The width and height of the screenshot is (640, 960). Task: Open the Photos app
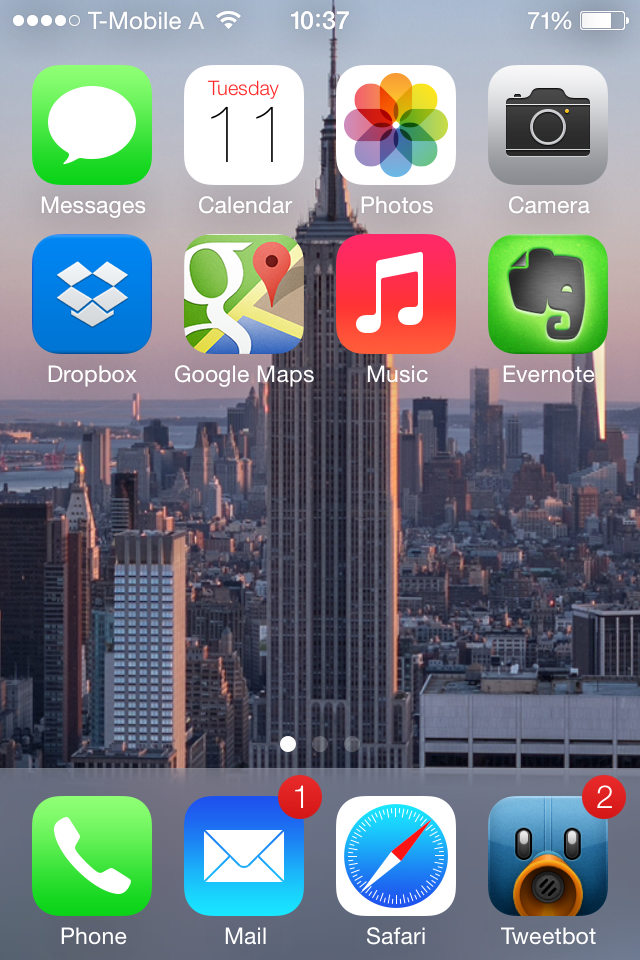396,125
